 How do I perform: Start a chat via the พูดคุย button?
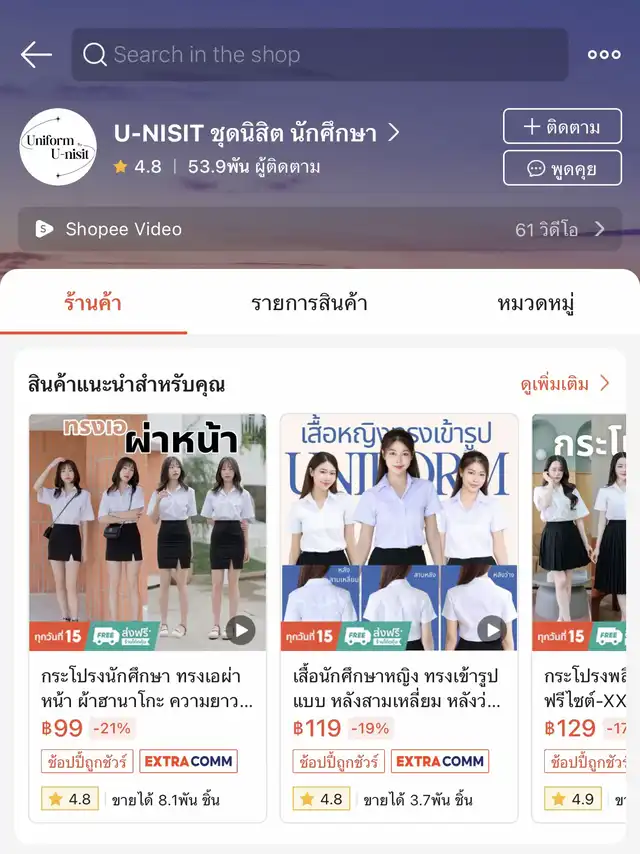click(562, 169)
